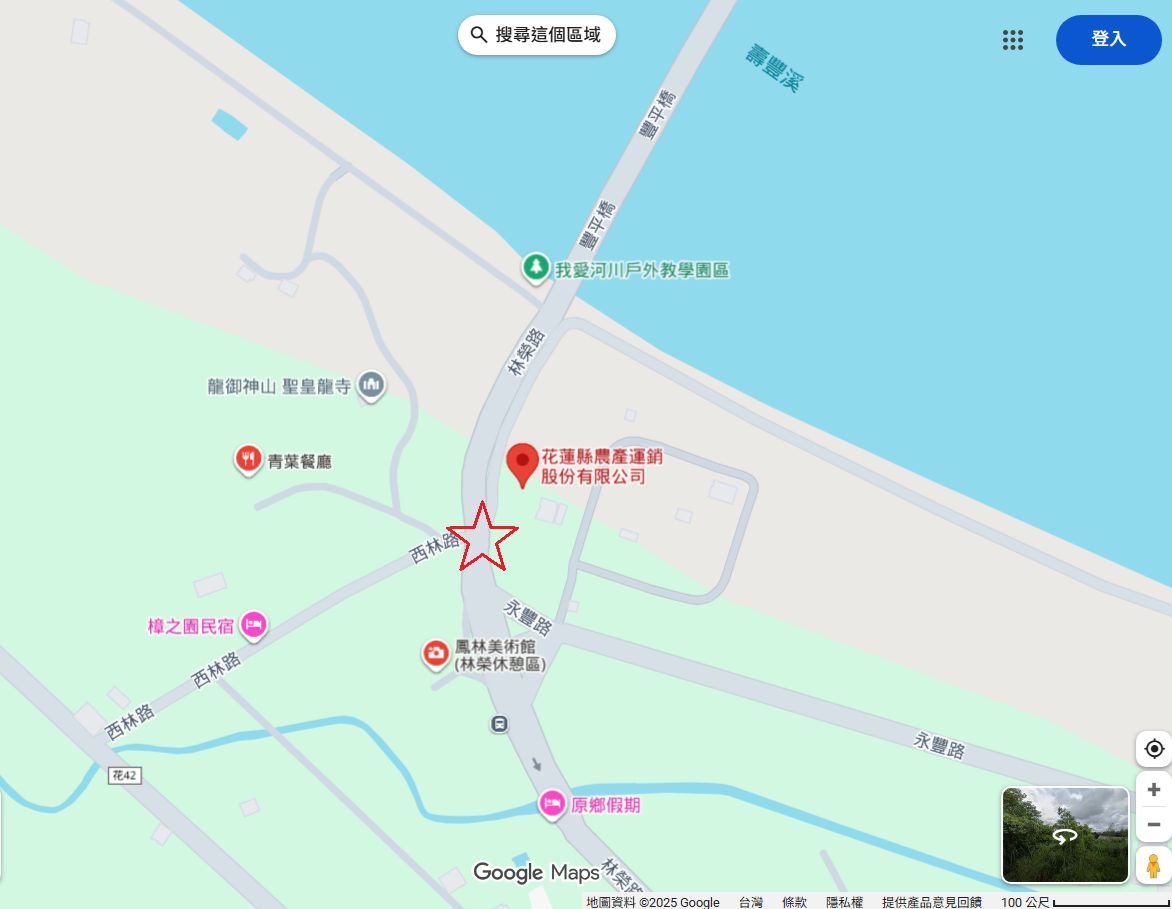Image resolution: width=1172 pixels, height=909 pixels.
Task: Zoom in with the plus button
Action: [1154, 789]
